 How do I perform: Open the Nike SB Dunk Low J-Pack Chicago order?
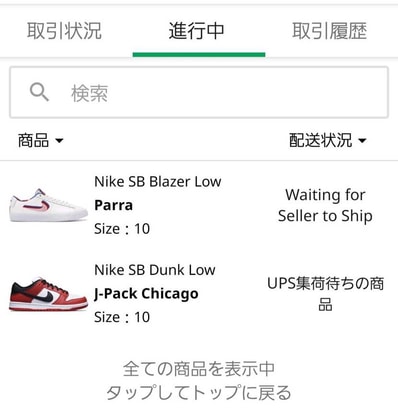[199, 294]
